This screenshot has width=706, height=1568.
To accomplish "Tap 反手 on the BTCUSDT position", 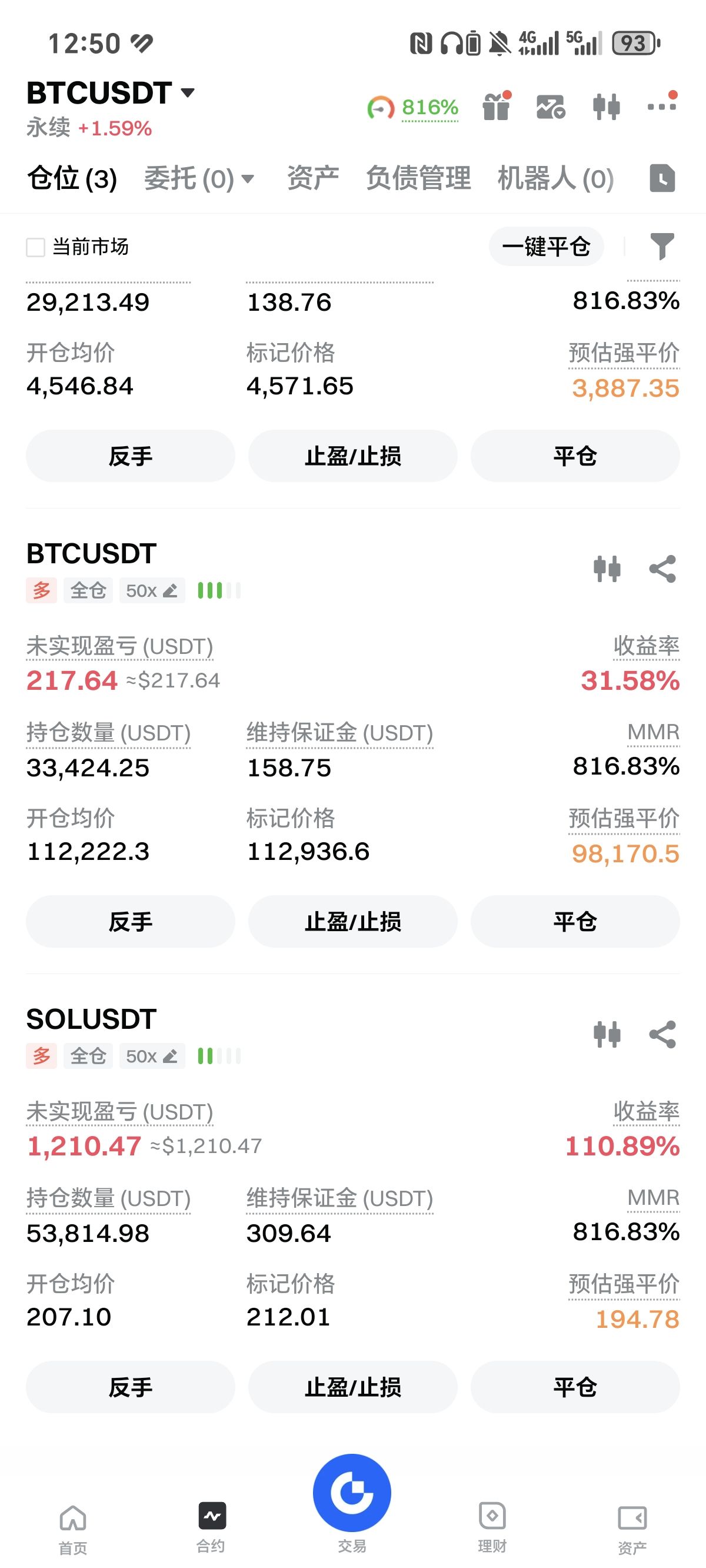I will point(130,922).
